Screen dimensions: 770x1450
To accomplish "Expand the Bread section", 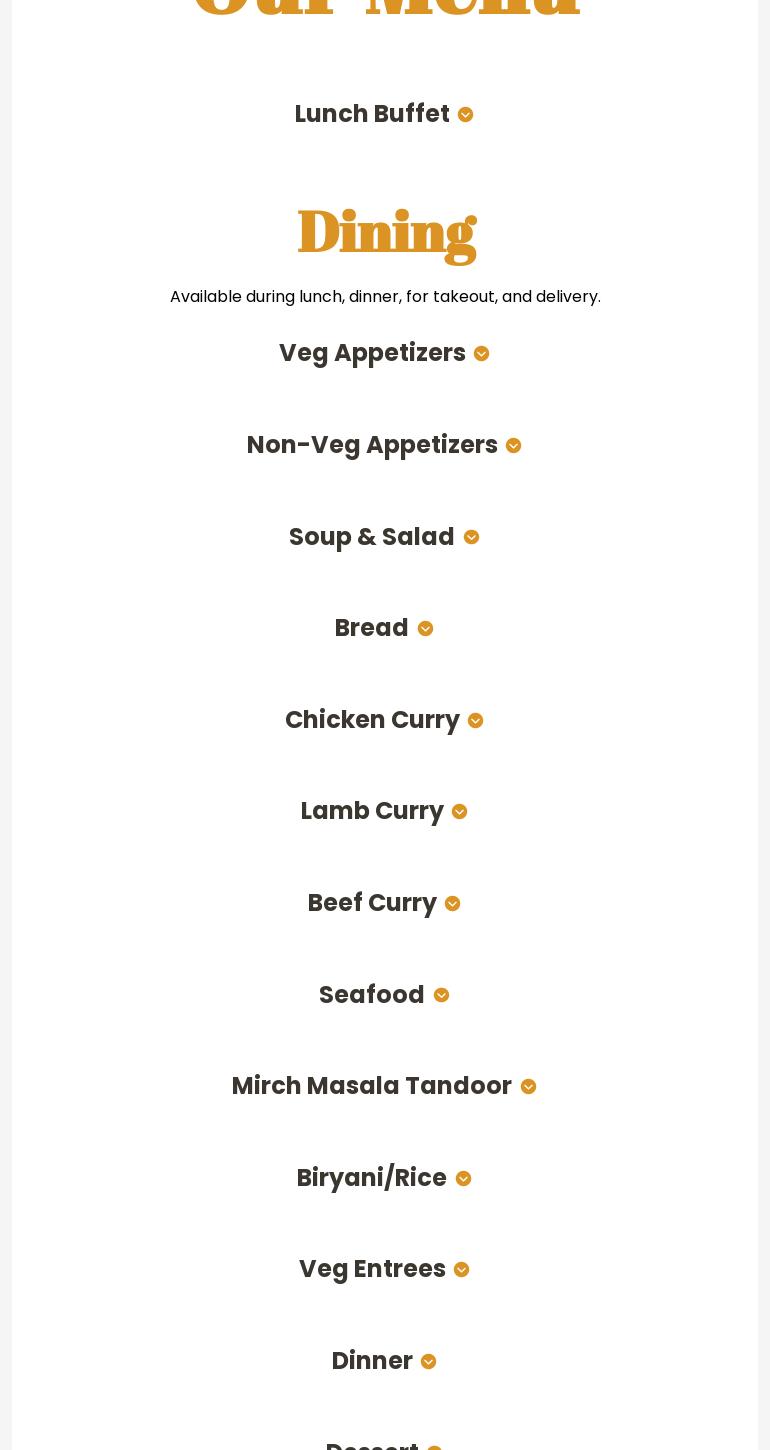I will (x=383, y=628).
